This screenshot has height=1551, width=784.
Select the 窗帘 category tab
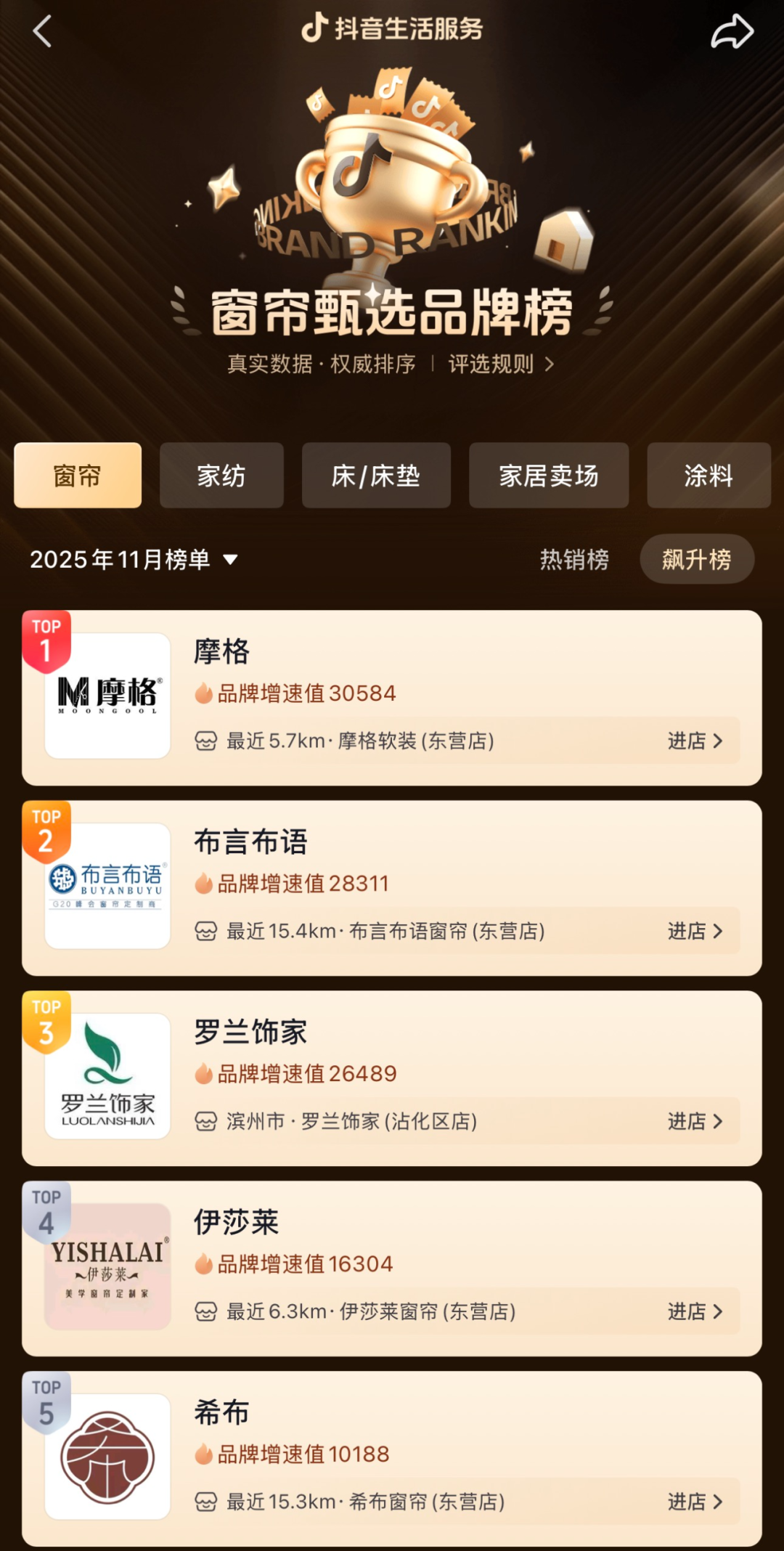pyautogui.click(x=78, y=476)
